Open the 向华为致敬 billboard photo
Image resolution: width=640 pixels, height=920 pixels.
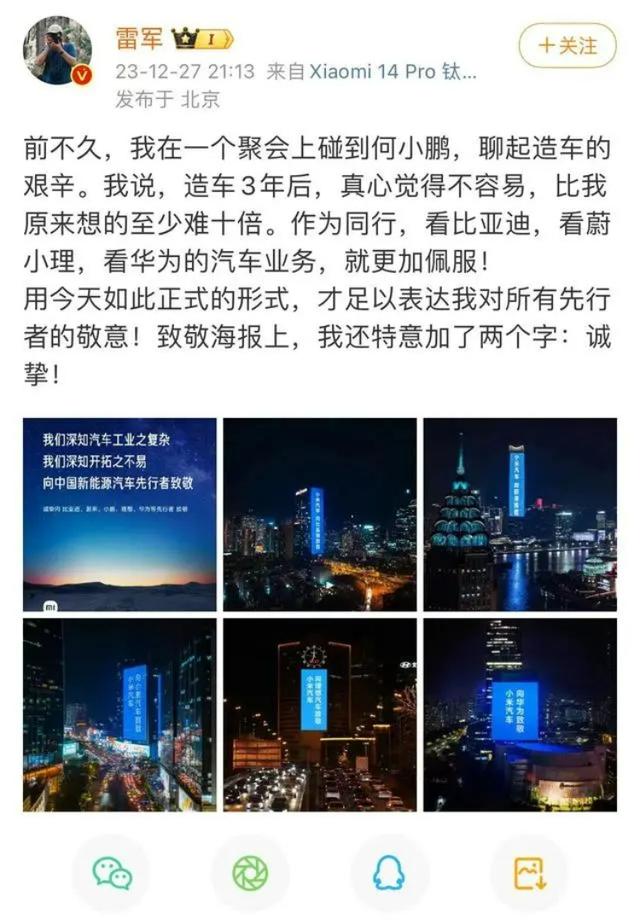[x=520, y=714]
